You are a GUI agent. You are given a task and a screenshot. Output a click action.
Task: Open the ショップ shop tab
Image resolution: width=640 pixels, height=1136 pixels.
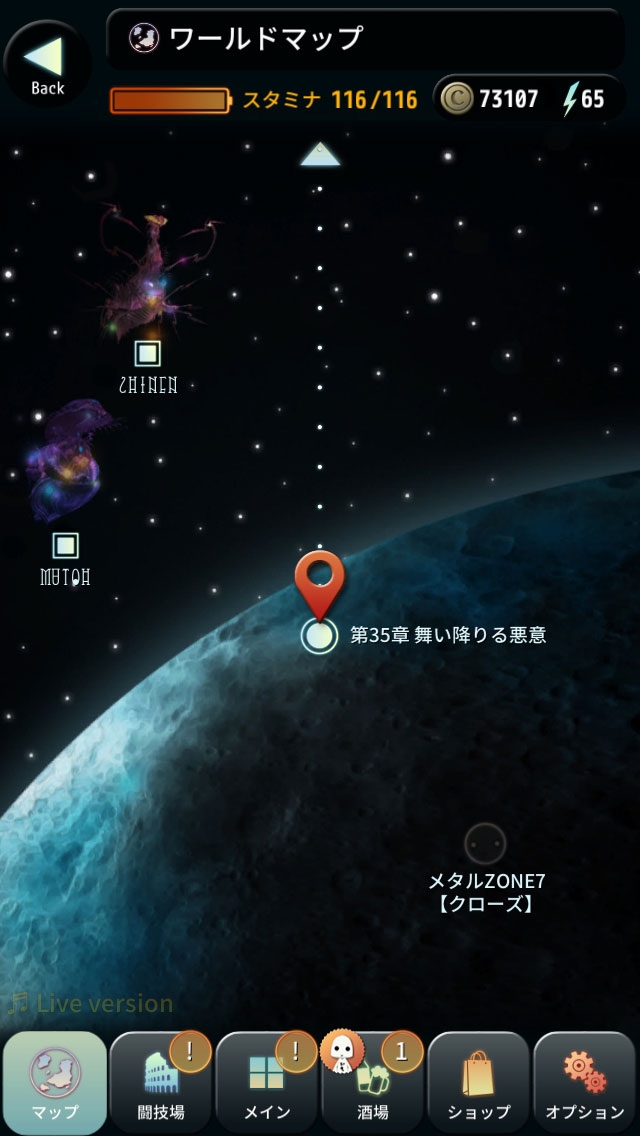[x=479, y=1082]
